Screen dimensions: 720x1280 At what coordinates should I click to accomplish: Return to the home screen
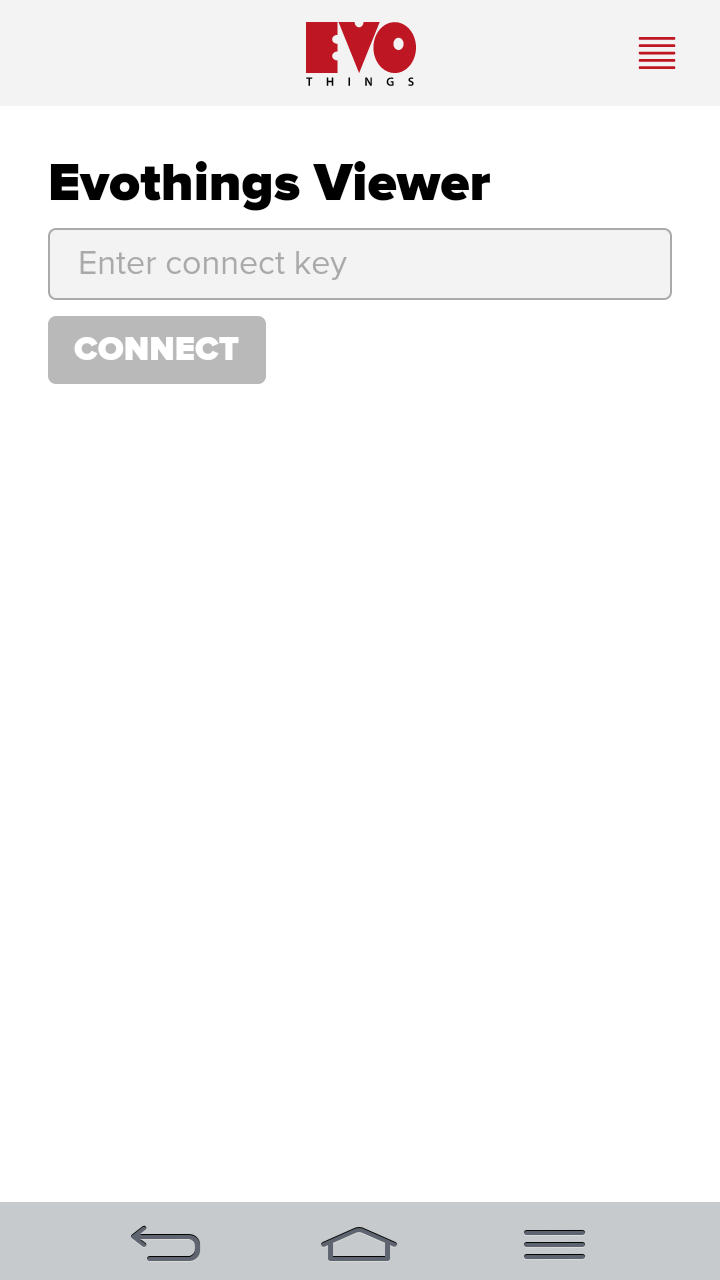[x=359, y=1243]
